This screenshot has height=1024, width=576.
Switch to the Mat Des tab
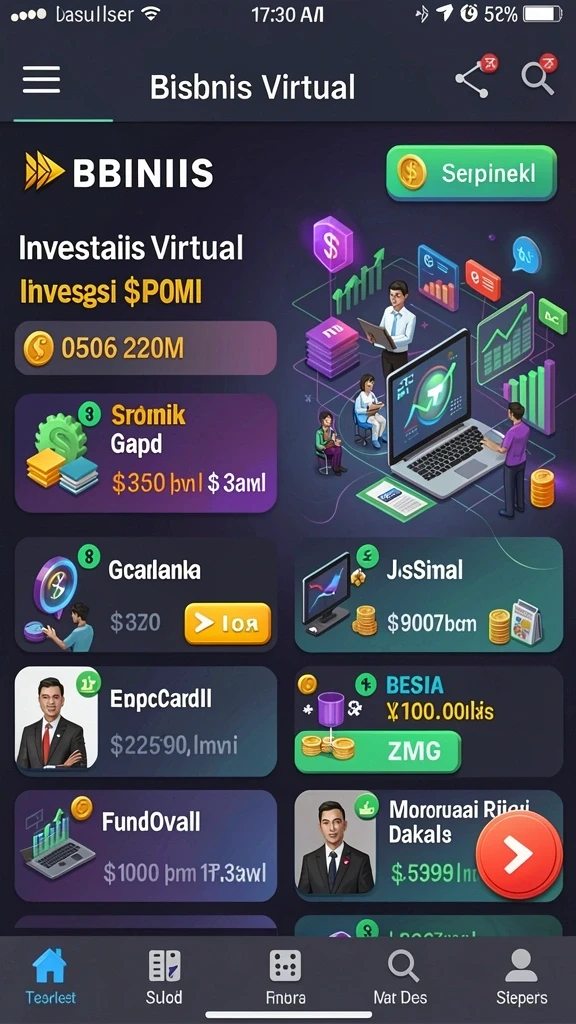(400, 976)
